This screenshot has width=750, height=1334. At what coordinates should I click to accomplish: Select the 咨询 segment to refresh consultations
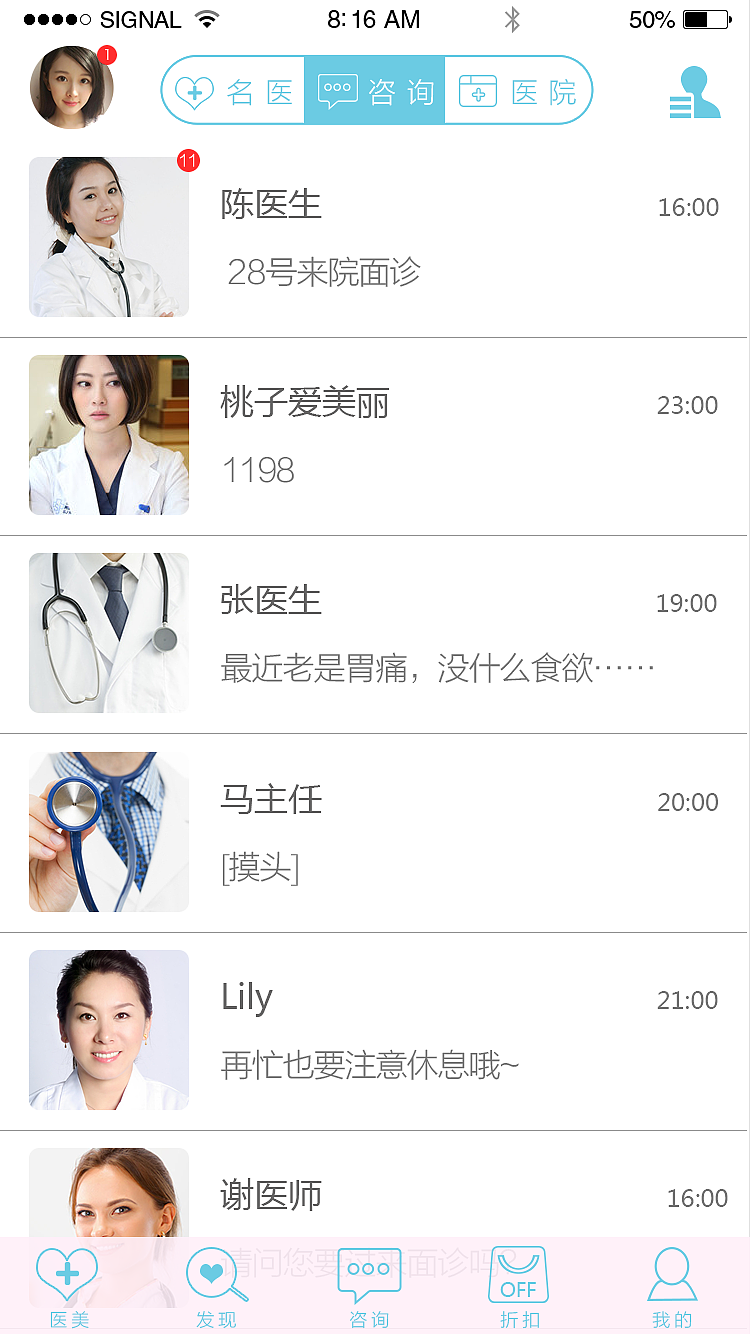pos(375,90)
